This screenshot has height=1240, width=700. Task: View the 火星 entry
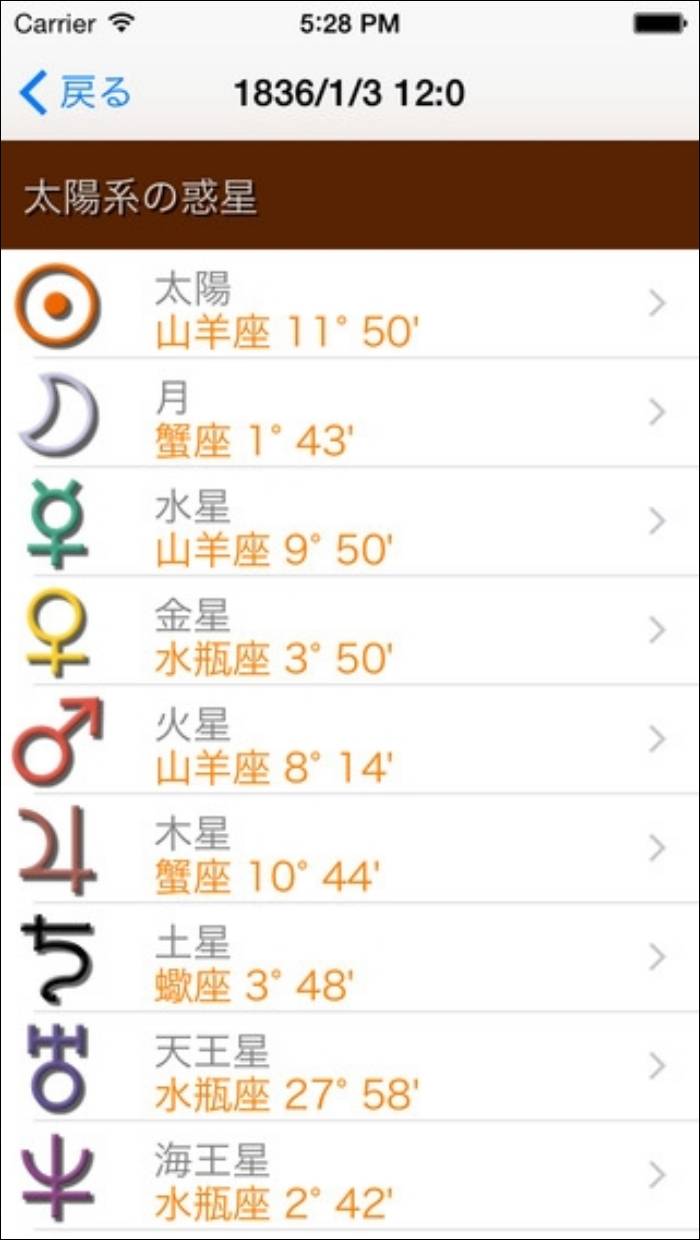[350, 740]
